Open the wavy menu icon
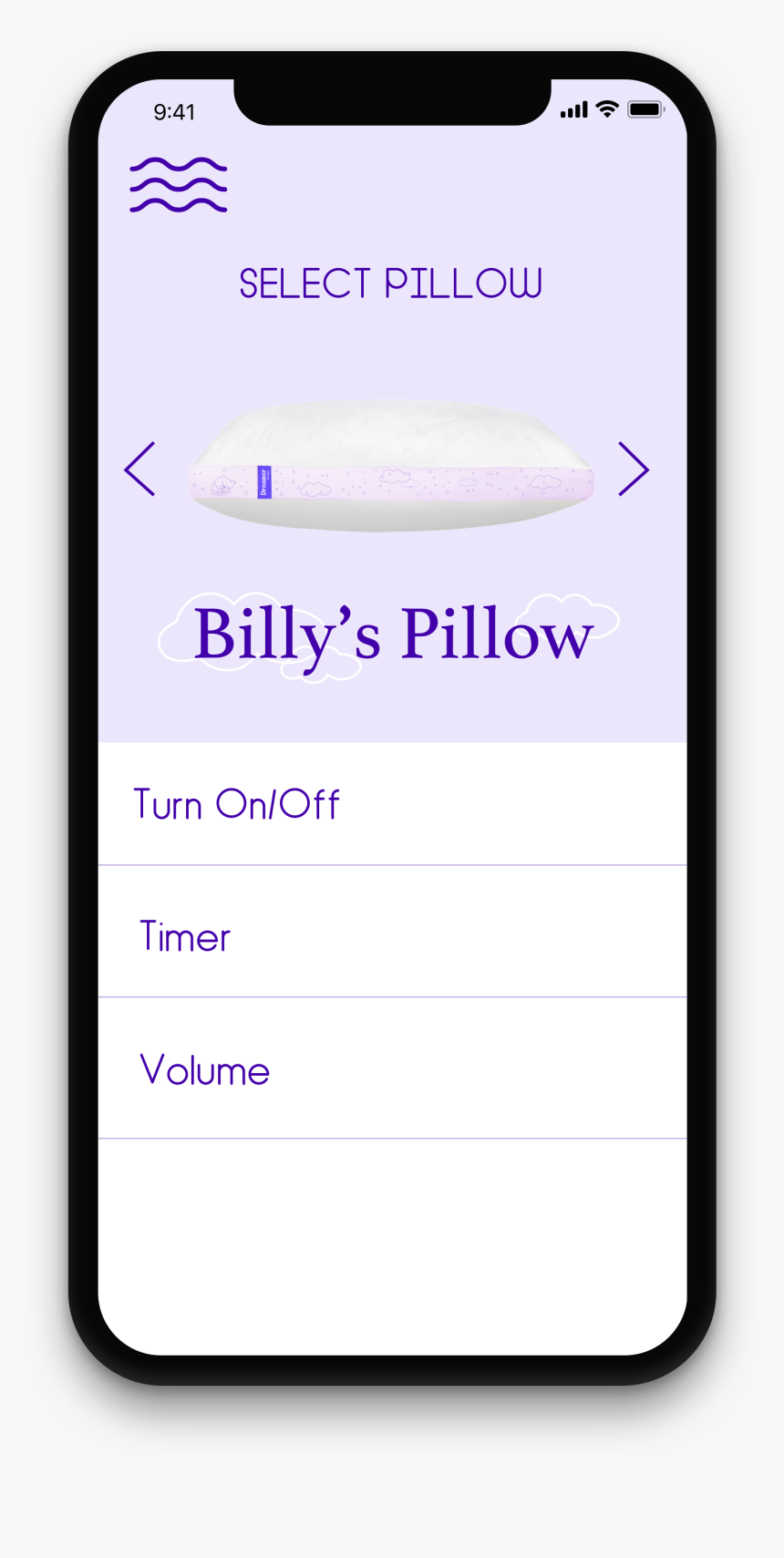The height and width of the screenshot is (1558, 784). (x=178, y=185)
